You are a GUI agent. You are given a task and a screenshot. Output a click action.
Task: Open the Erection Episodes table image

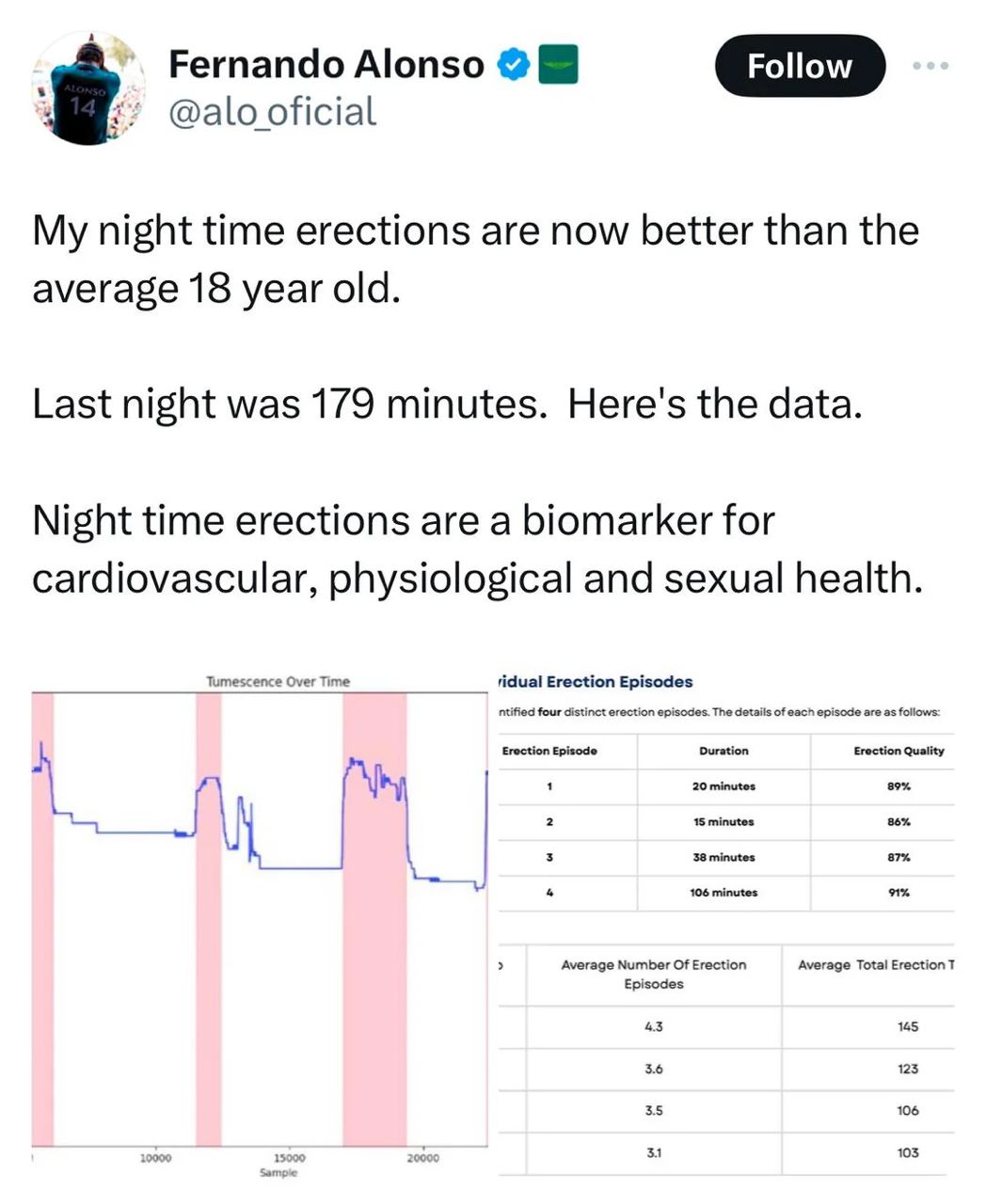(724, 922)
